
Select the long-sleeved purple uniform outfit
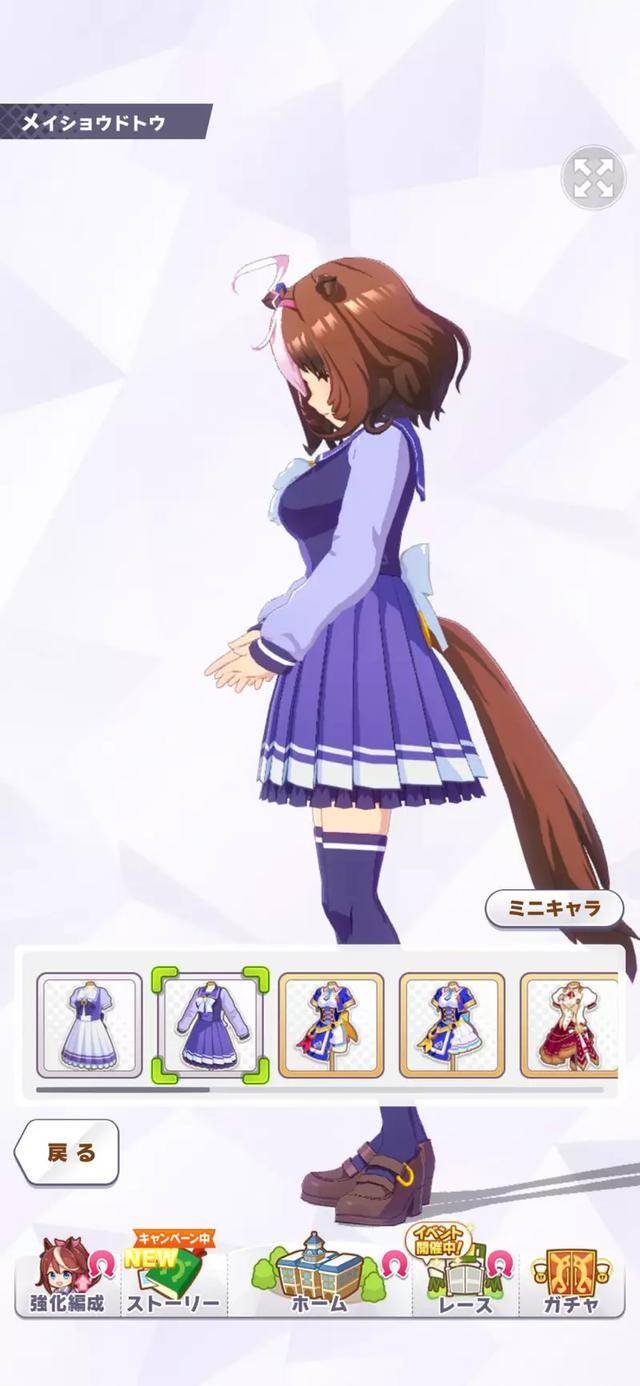(211, 1025)
